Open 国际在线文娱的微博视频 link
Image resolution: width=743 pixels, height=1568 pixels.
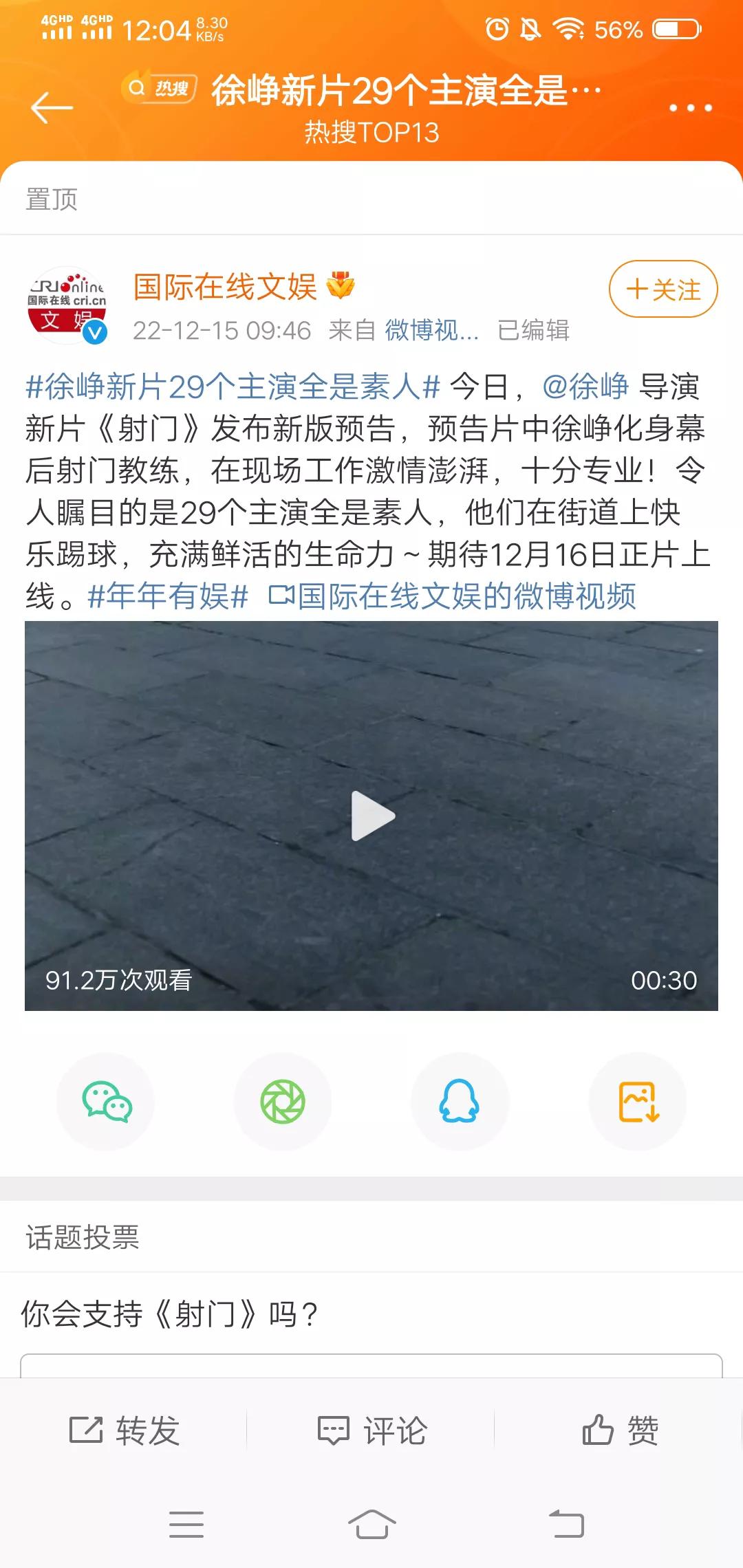(x=465, y=597)
